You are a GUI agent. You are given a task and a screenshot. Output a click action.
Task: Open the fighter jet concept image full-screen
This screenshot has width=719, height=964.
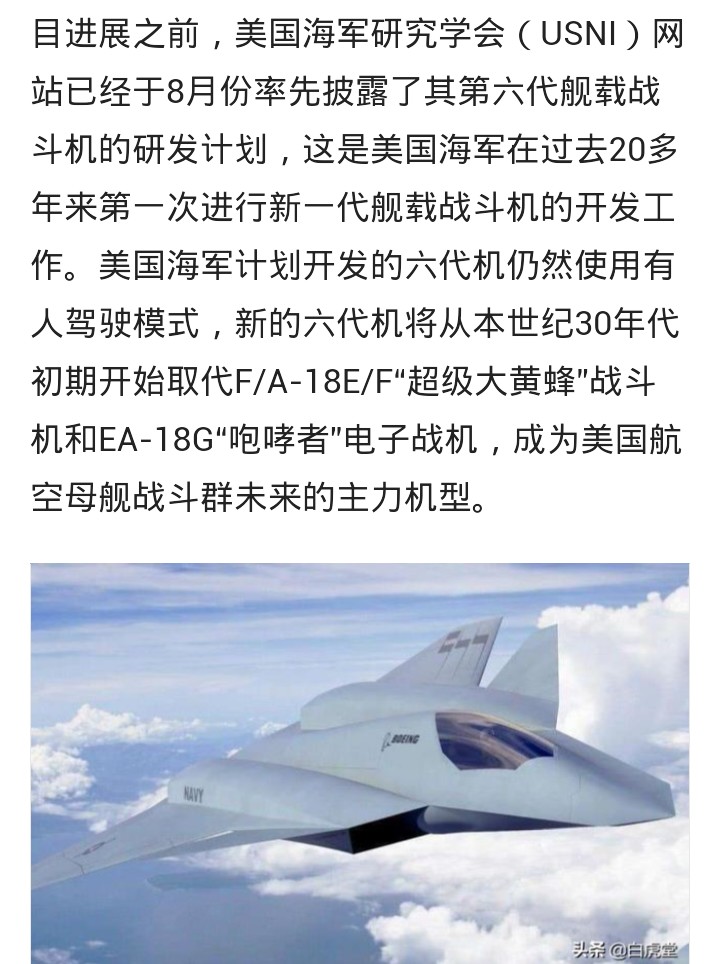(359, 762)
